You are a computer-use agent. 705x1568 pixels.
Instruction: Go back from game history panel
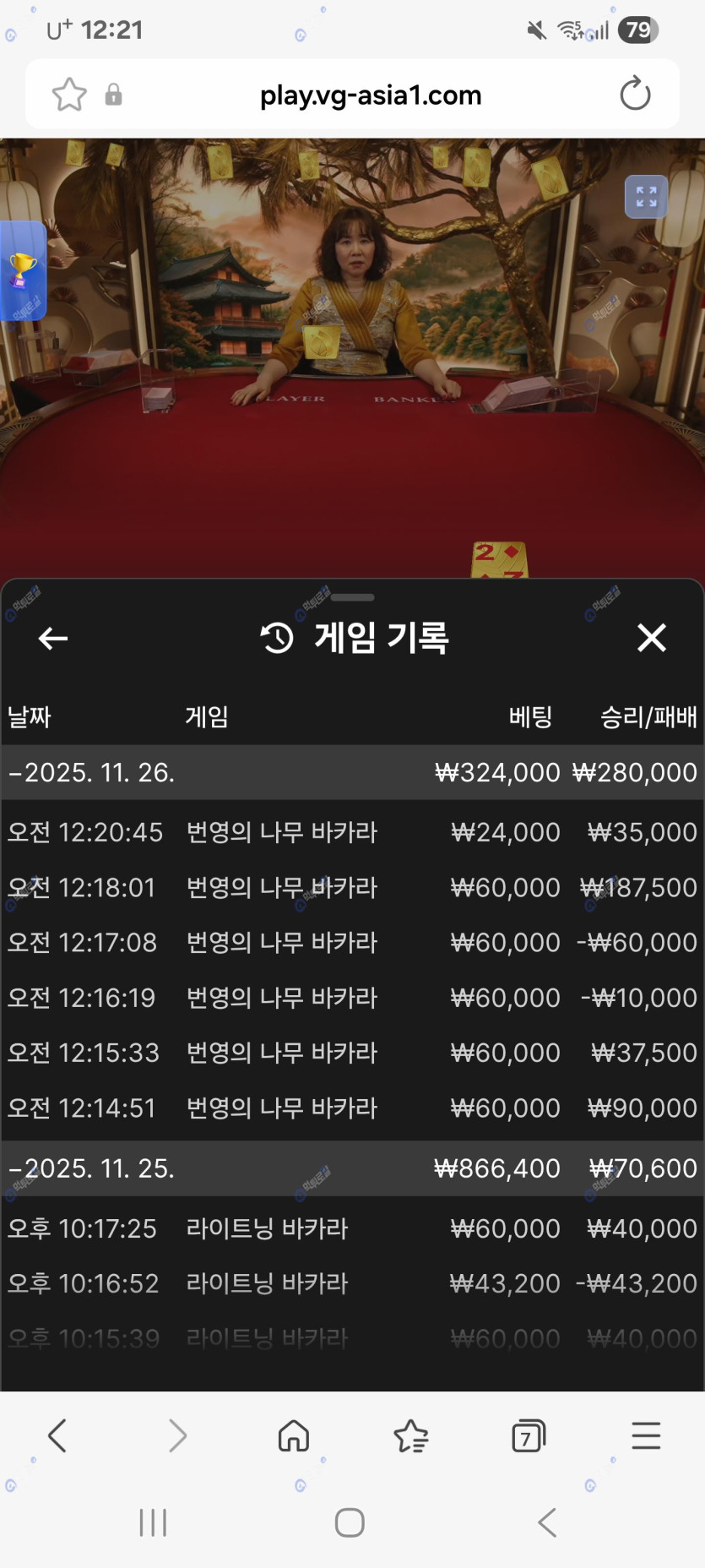(x=53, y=639)
